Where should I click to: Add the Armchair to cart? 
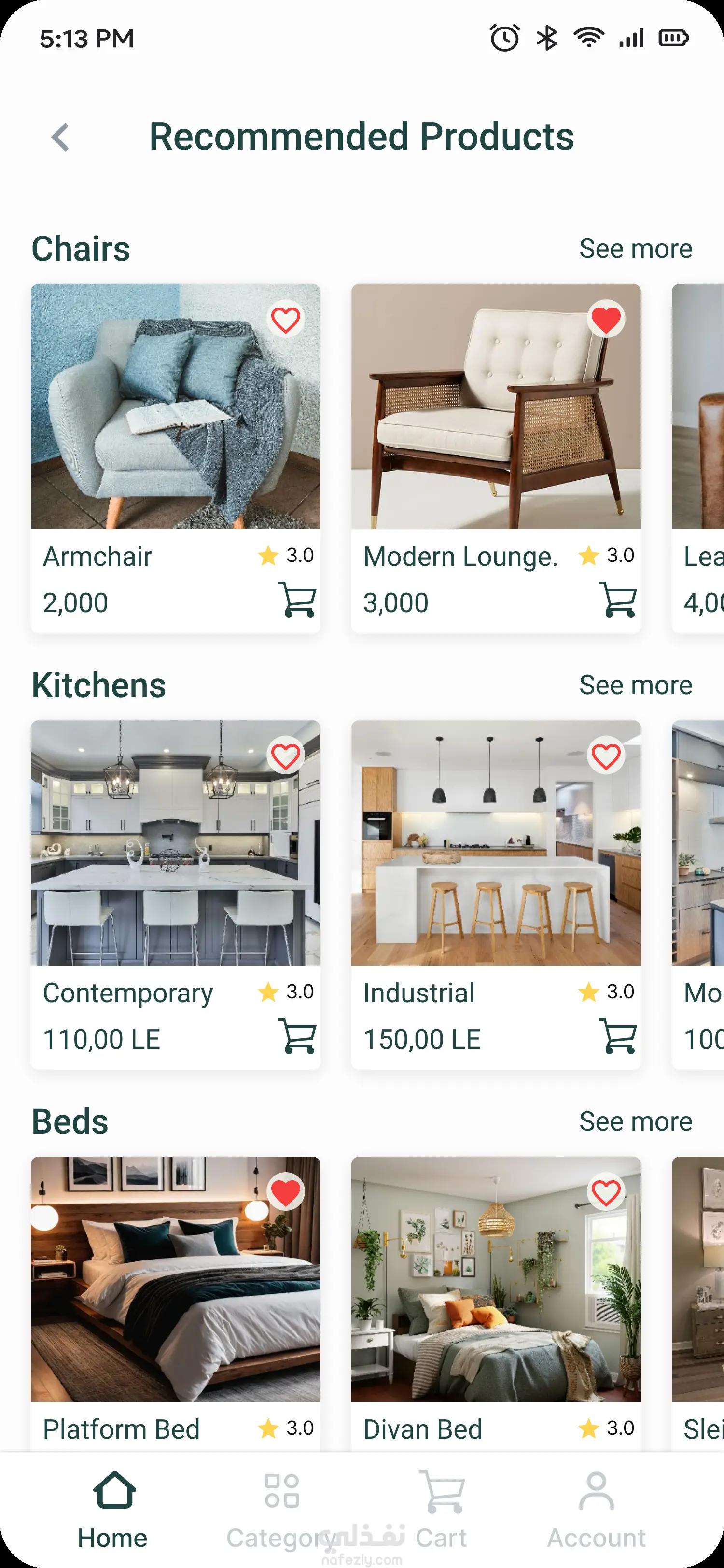297,600
